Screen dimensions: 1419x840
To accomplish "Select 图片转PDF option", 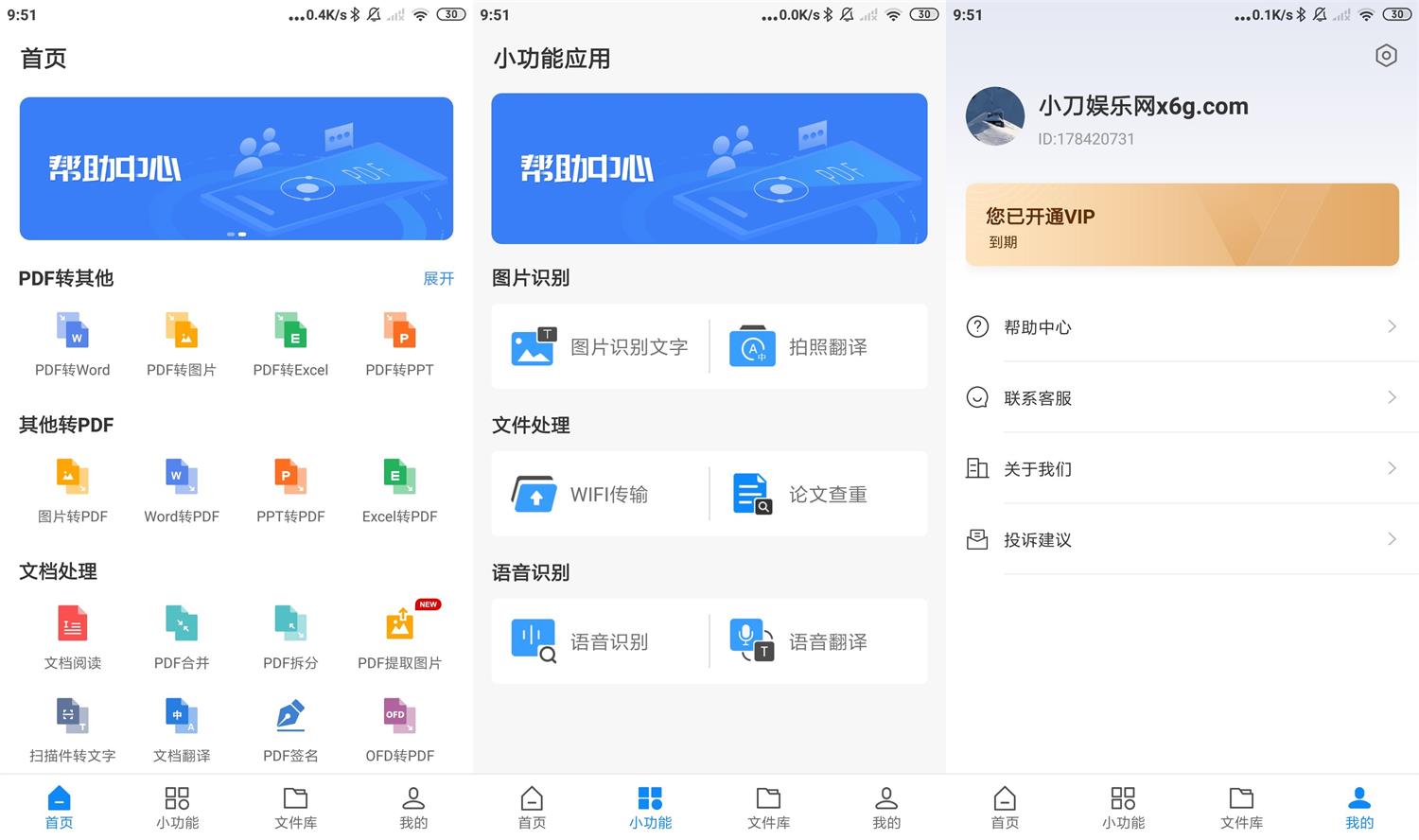I will pyautogui.click(x=73, y=492).
